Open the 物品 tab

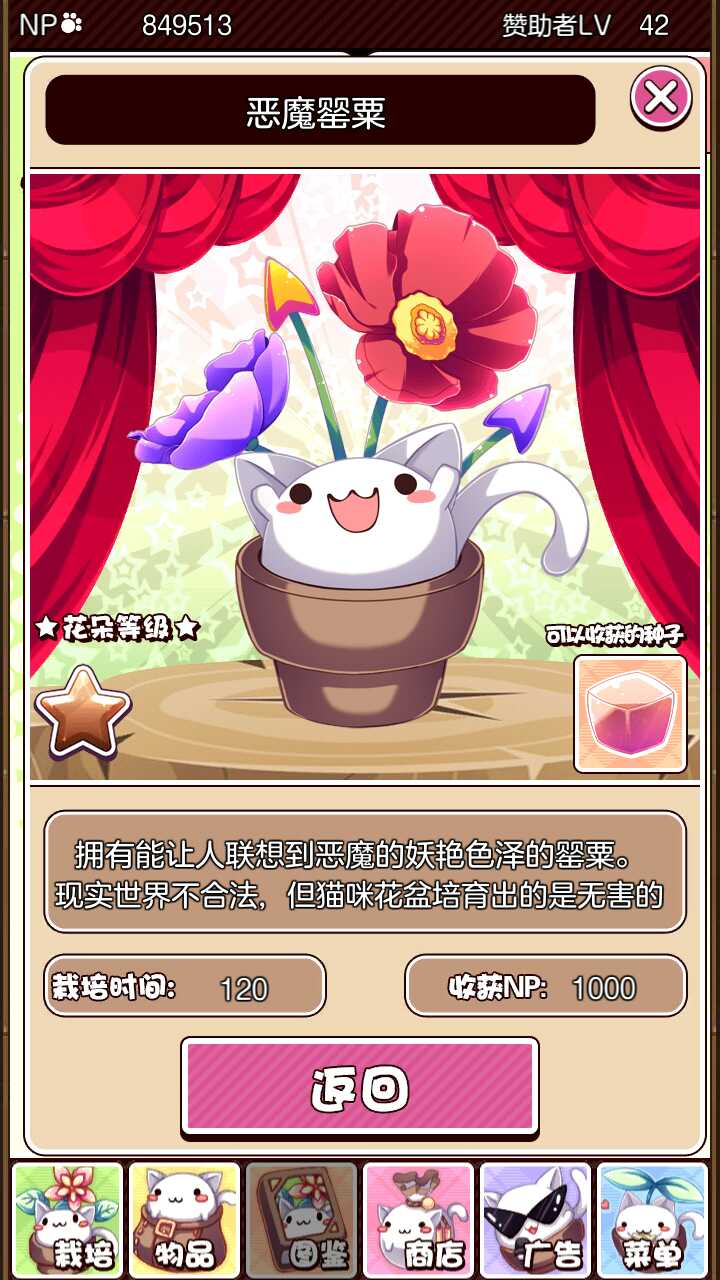(185, 1218)
